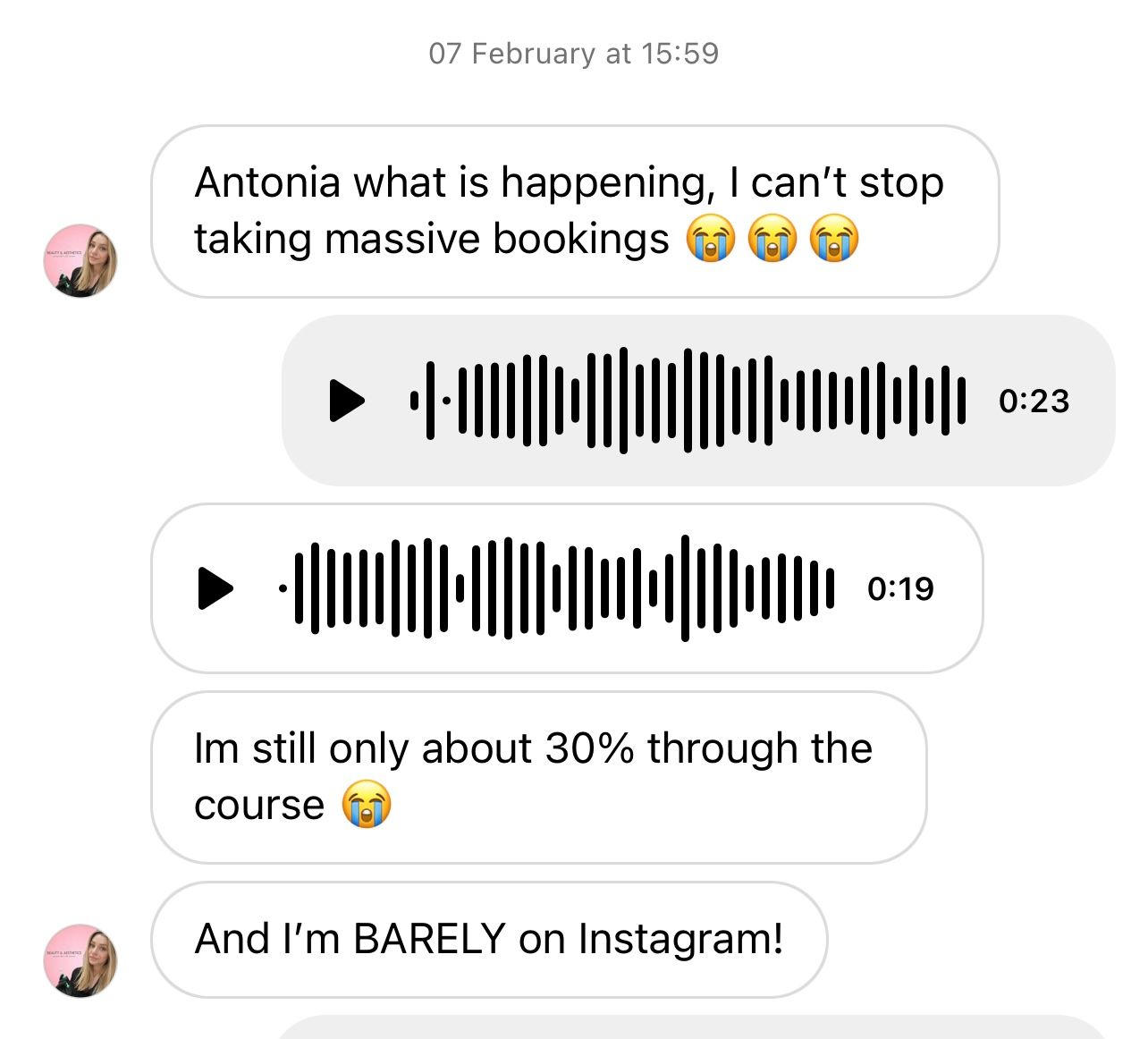Play the 0:19 voice message
This screenshot has height=1039, width=1148.
pos(215,588)
